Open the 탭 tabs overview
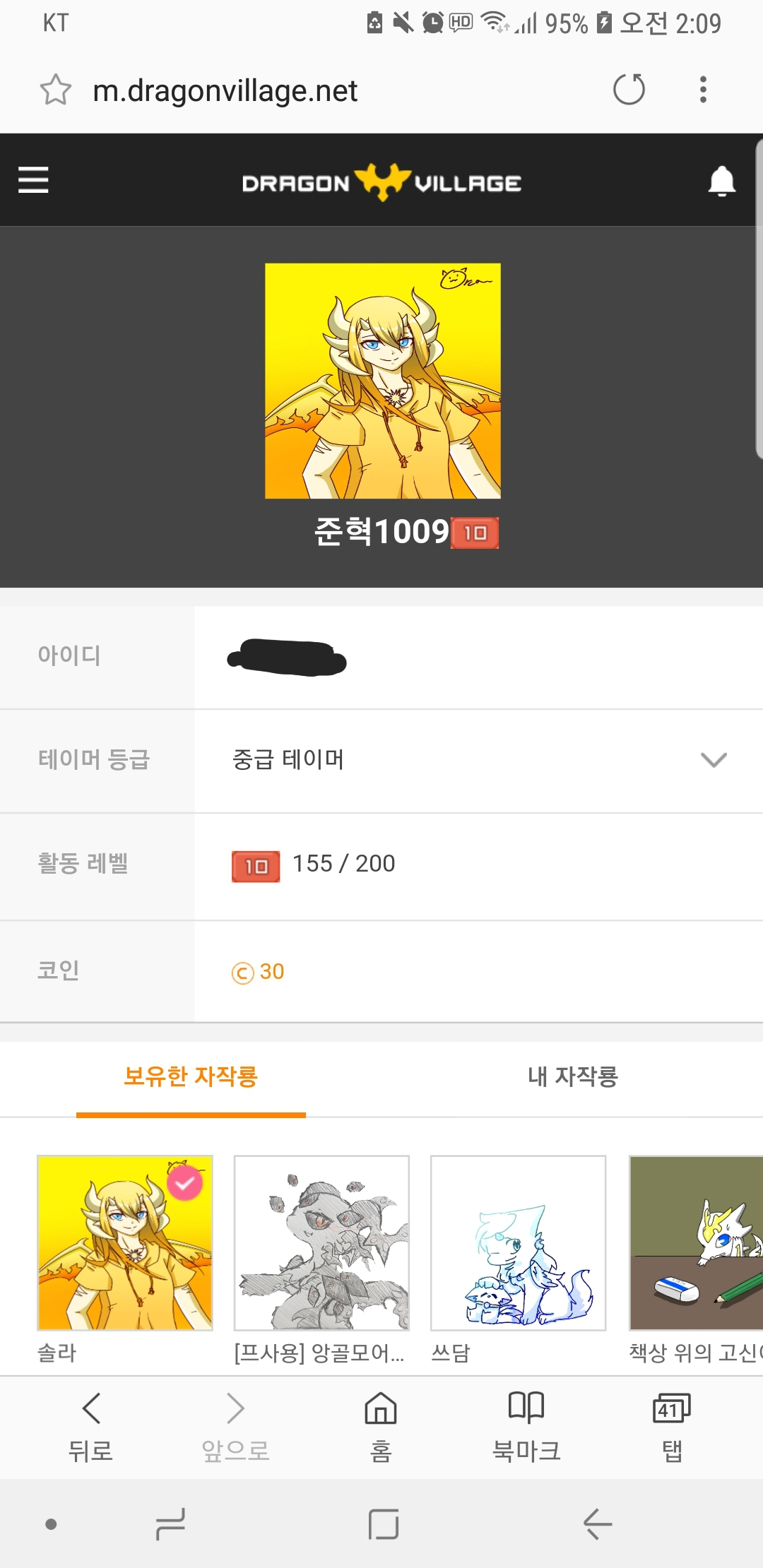 (672, 1423)
